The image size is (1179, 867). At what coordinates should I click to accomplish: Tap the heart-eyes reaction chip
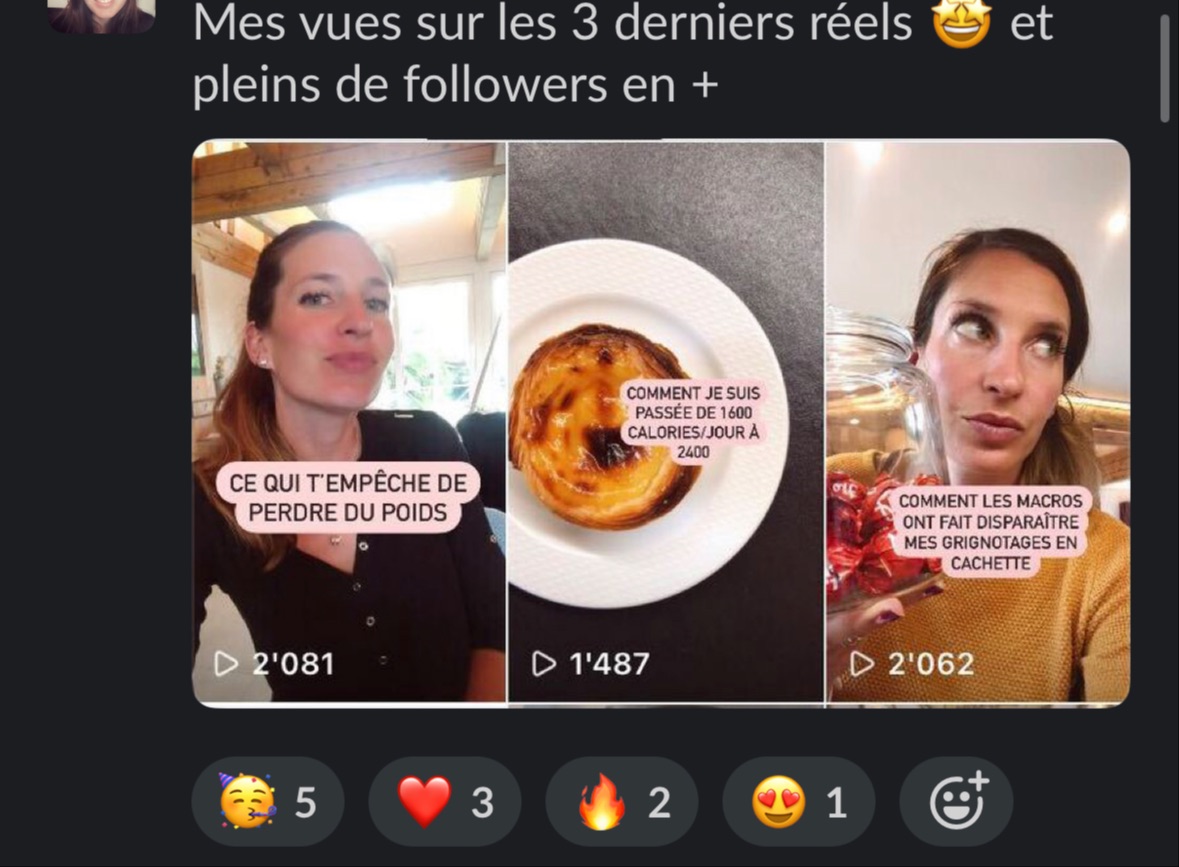tap(798, 802)
